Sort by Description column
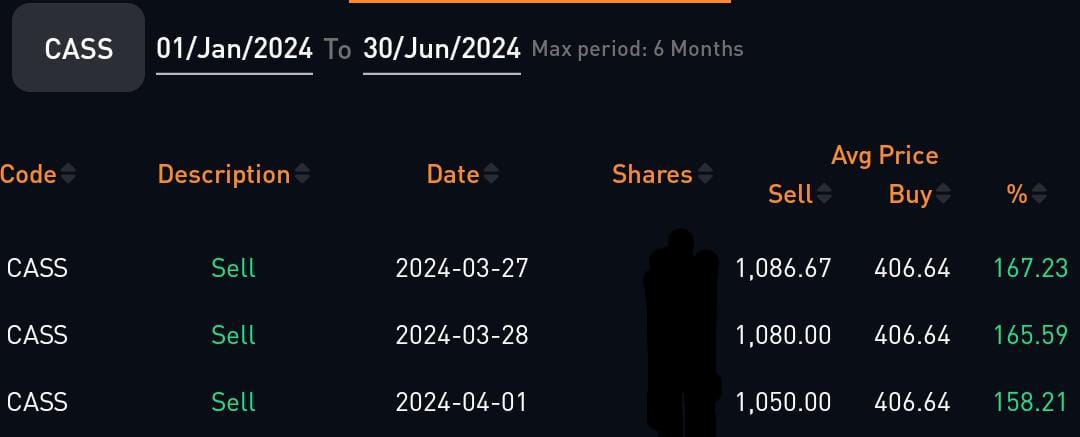 point(234,174)
